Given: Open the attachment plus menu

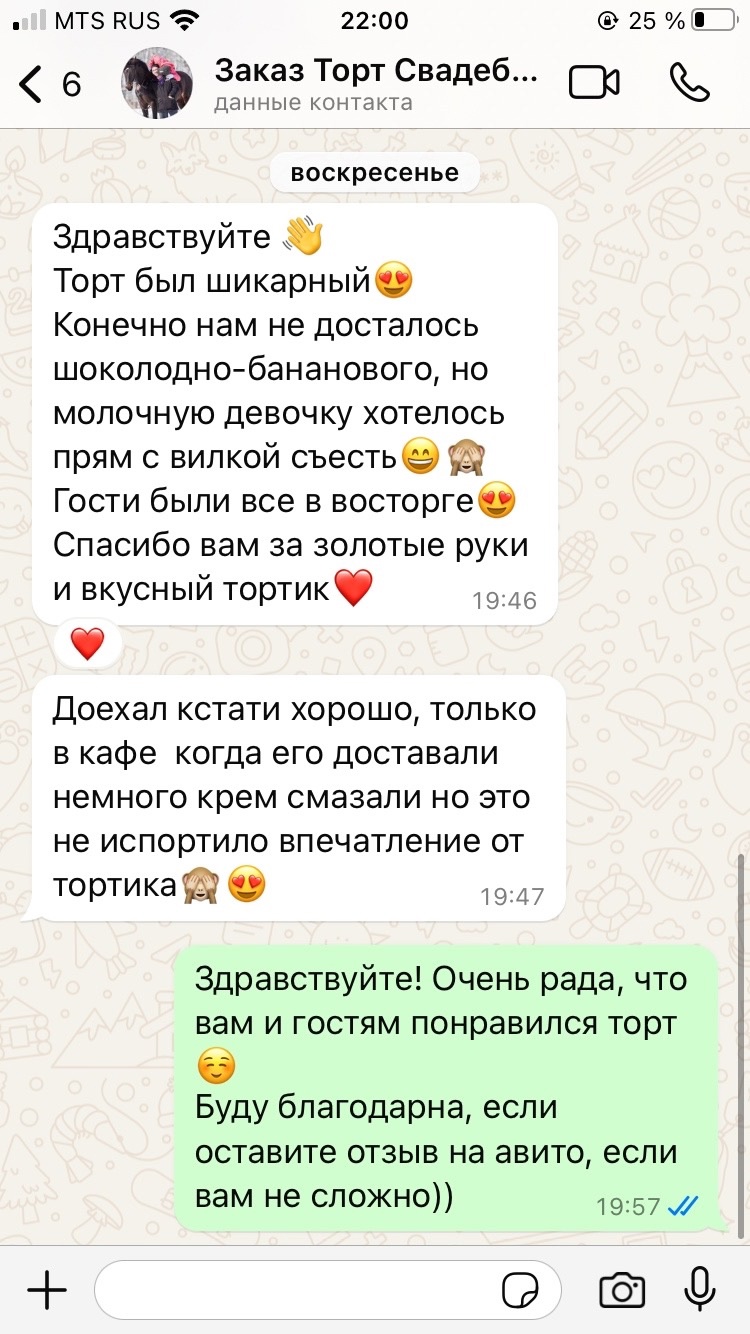Looking at the screenshot, I should tap(46, 1290).
